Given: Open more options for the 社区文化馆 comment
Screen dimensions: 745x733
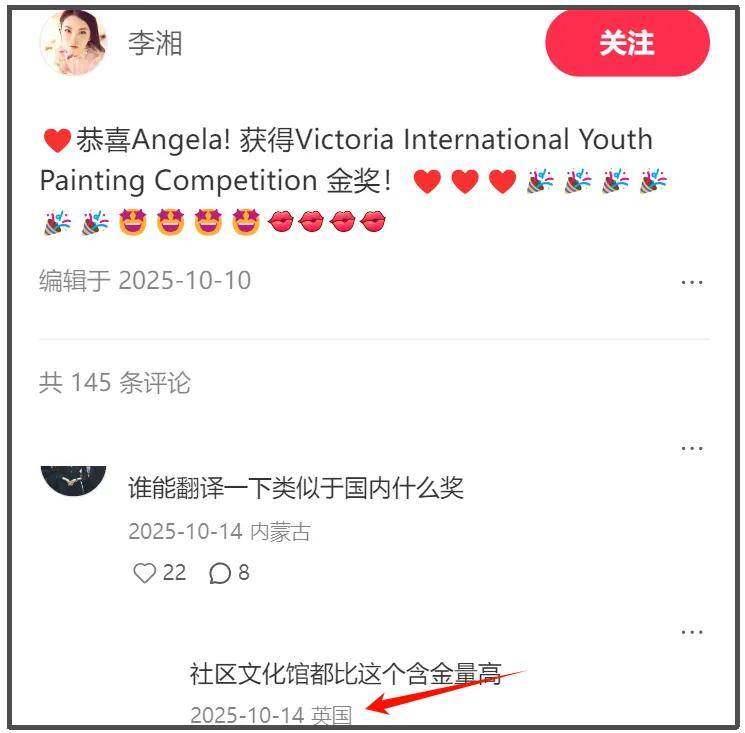Looking at the screenshot, I should 691,632.
